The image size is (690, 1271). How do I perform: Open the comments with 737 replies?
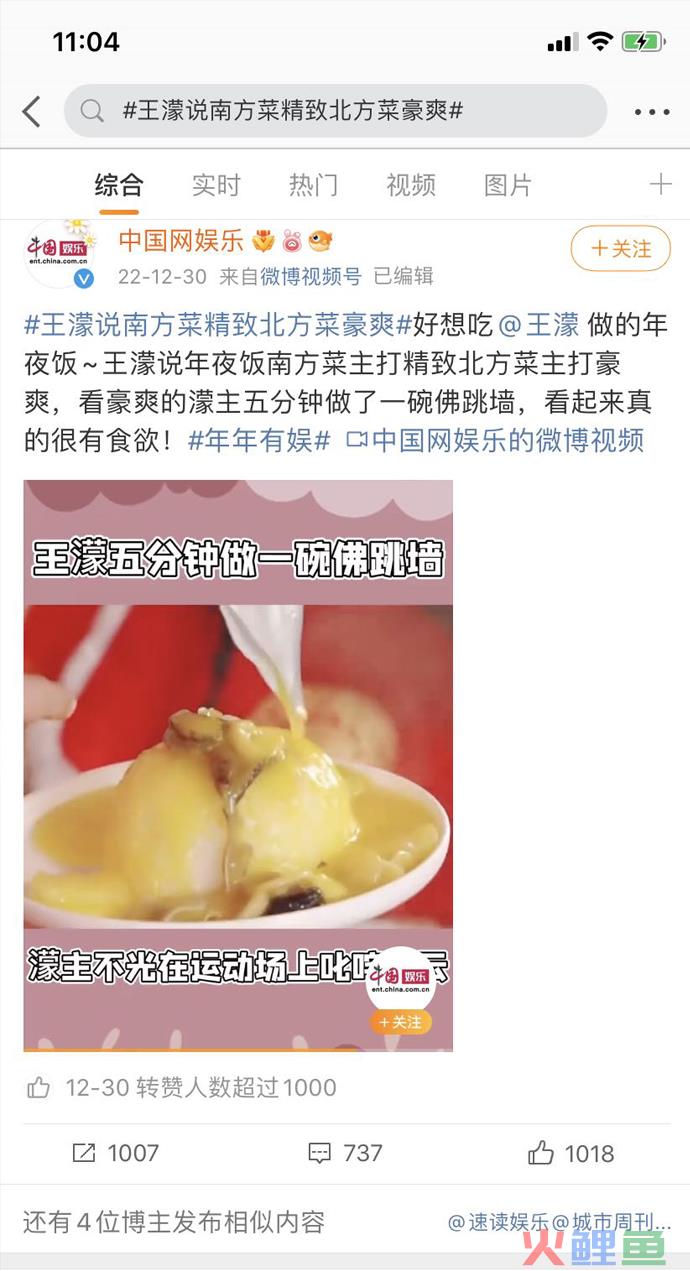point(345,1153)
